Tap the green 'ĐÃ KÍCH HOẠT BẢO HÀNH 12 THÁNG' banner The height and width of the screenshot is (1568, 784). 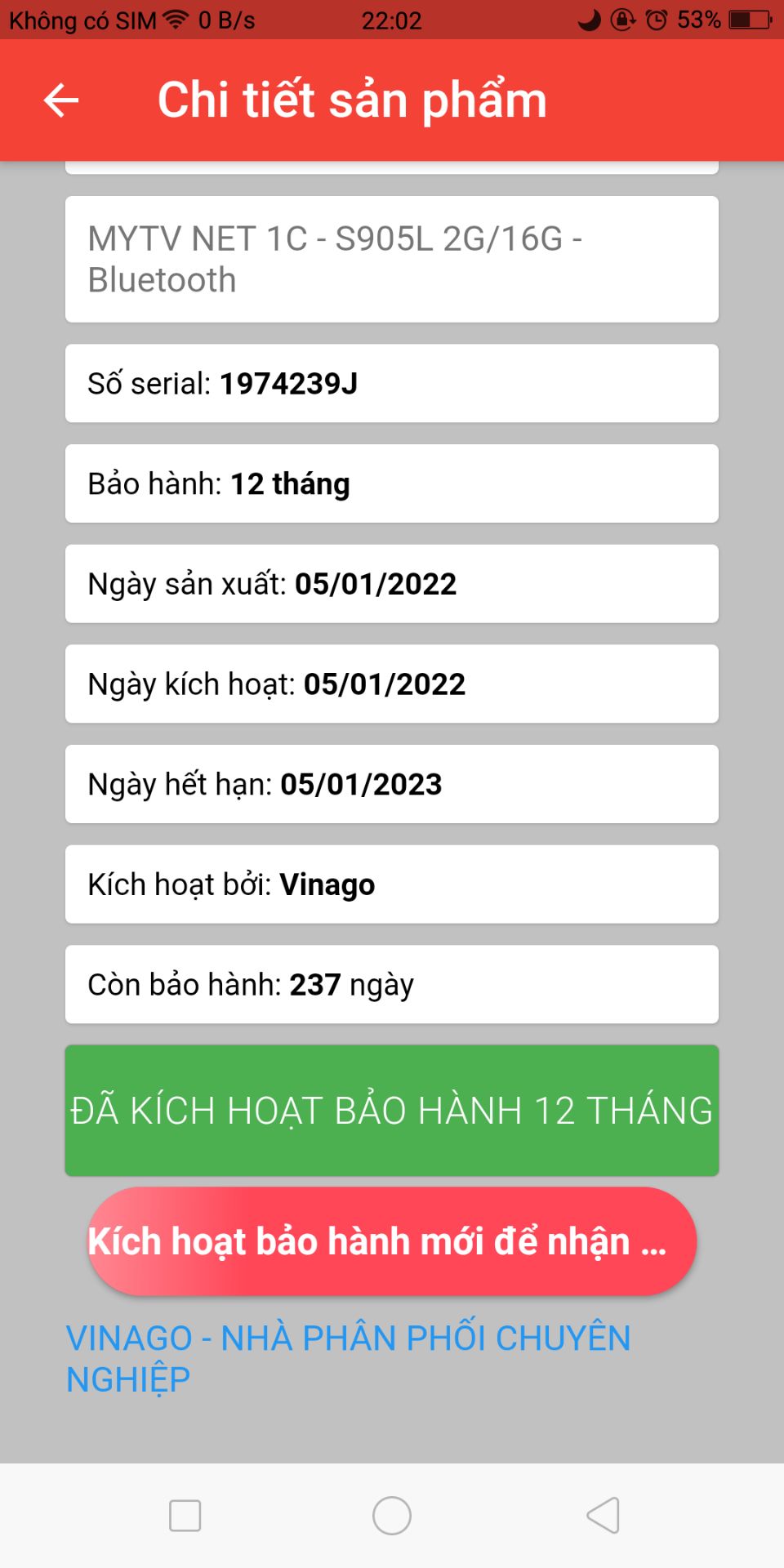[x=392, y=1109]
